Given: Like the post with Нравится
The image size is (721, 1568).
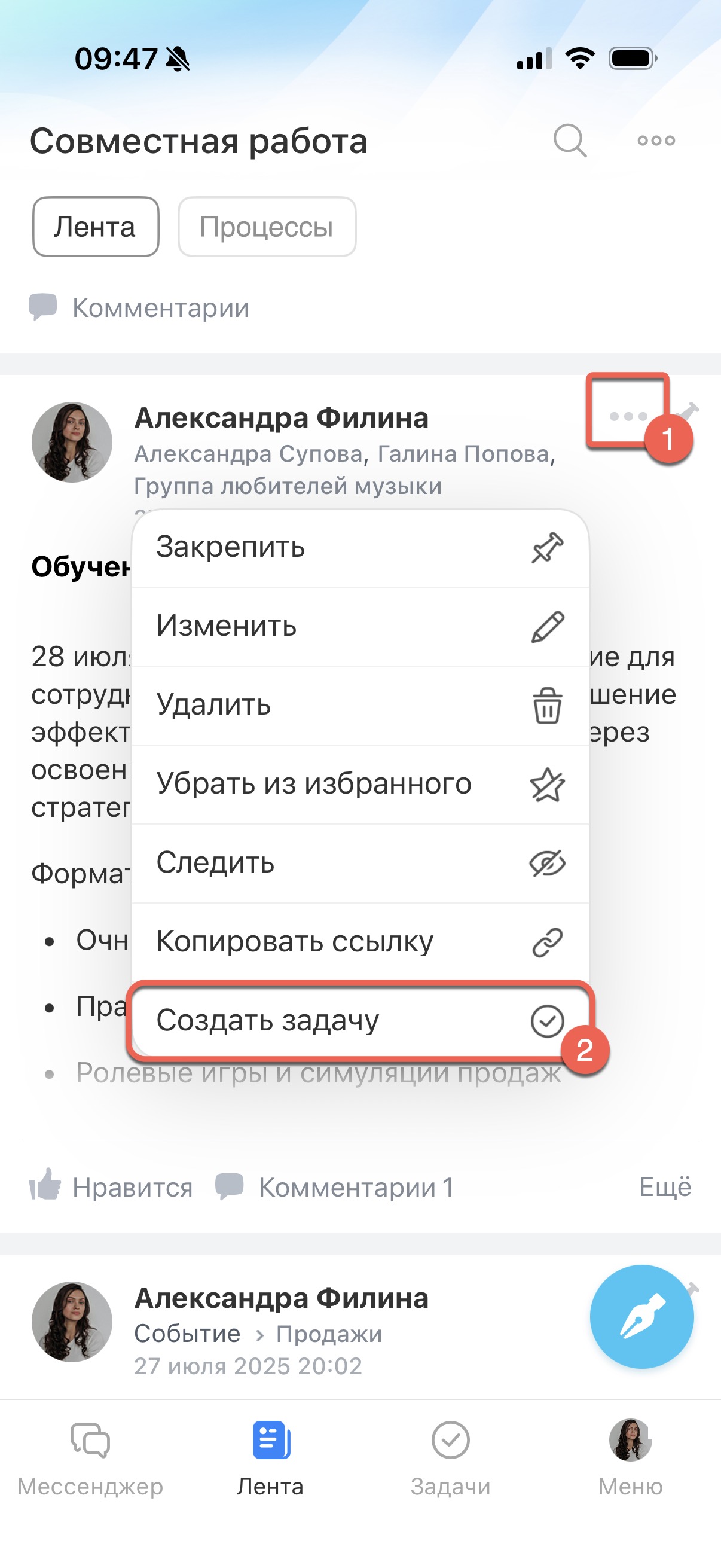Looking at the screenshot, I should (x=111, y=1188).
